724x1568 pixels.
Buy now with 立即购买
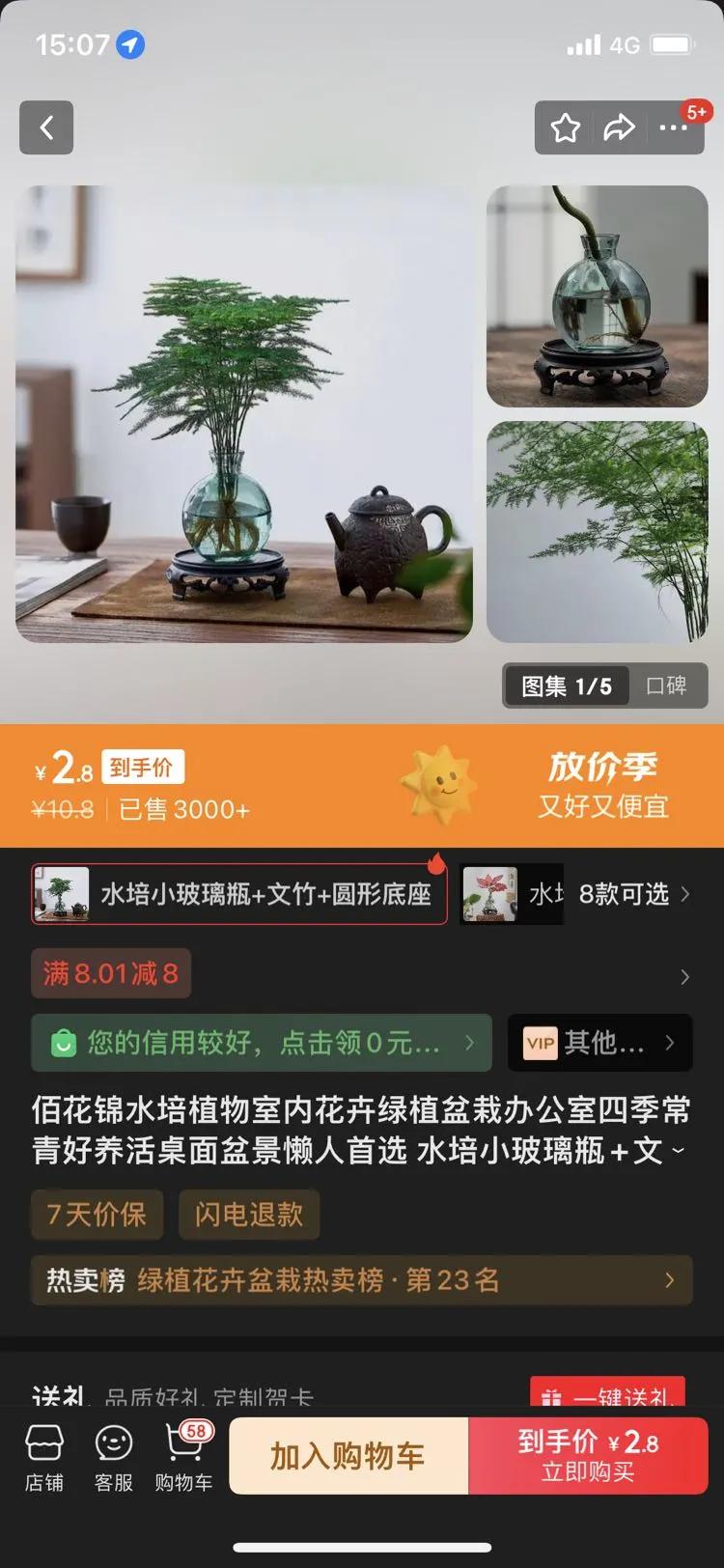pos(589,1456)
